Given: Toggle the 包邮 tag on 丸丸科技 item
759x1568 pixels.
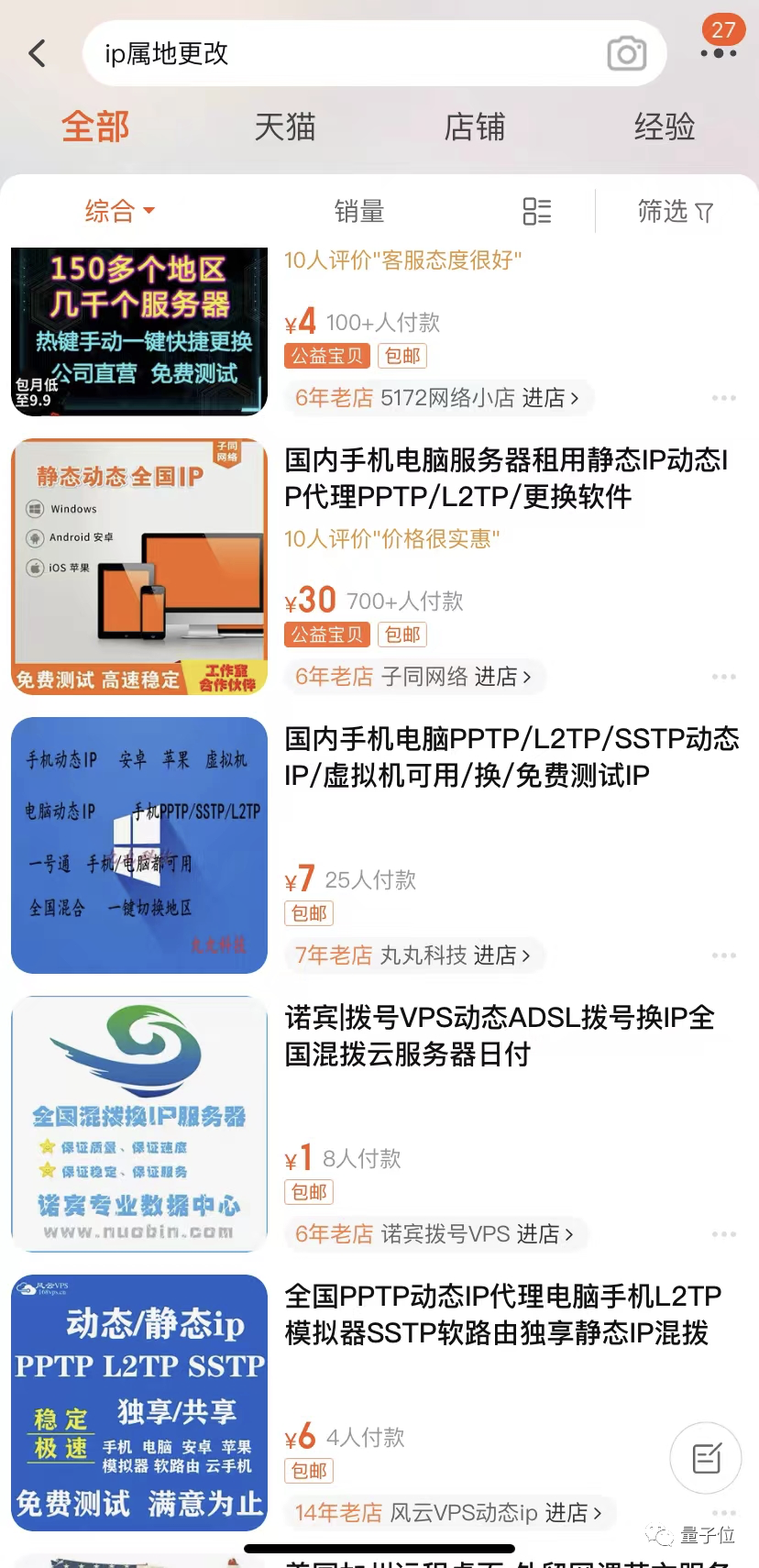Looking at the screenshot, I should [308, 913].
